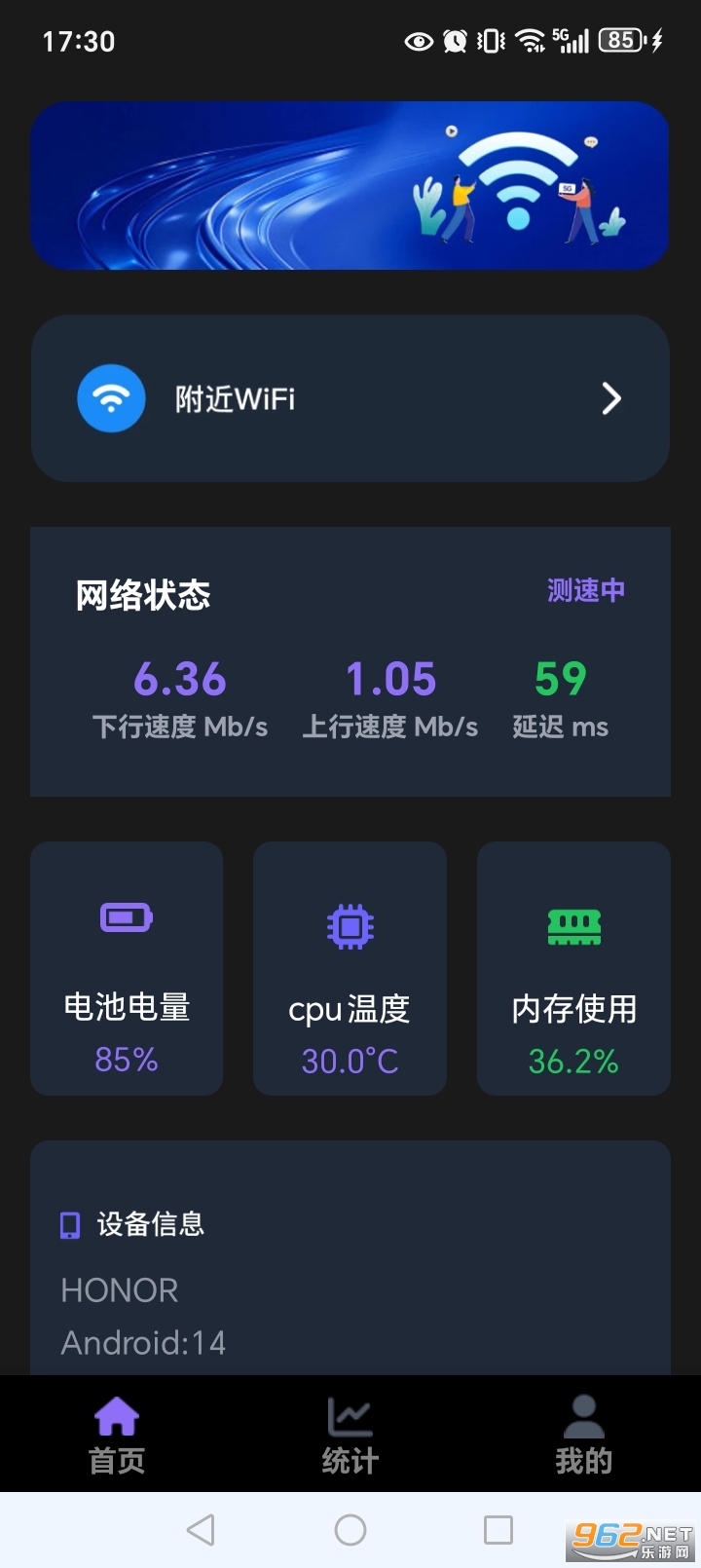The image size is (701, 1568).
Task: Tap the 6.36 下行速度 download value
Action: [179, 681]
